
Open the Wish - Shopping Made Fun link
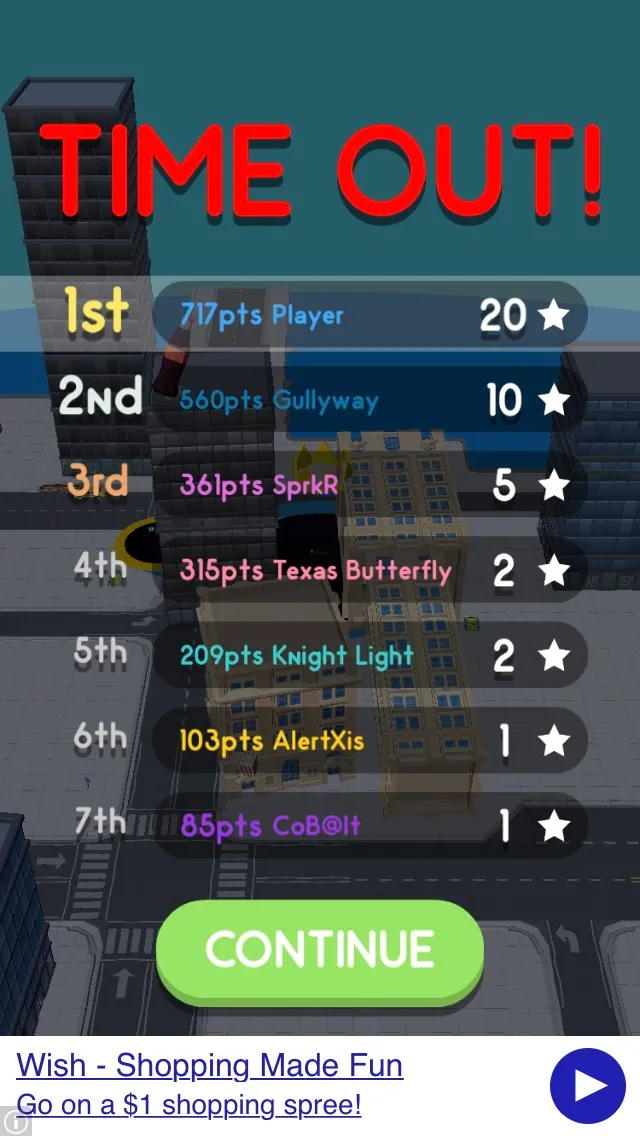click(x=210, y=1065)
